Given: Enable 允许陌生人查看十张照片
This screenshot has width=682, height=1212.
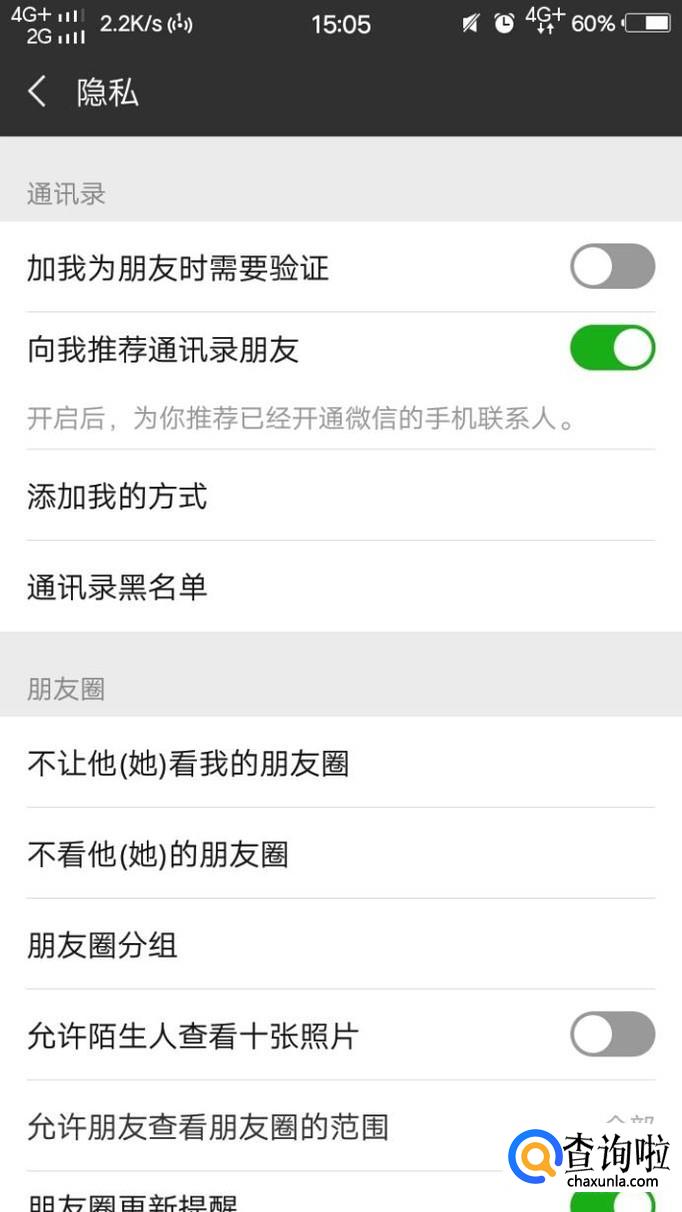Looking at the screenshot, I should [x=612, y=1035].
